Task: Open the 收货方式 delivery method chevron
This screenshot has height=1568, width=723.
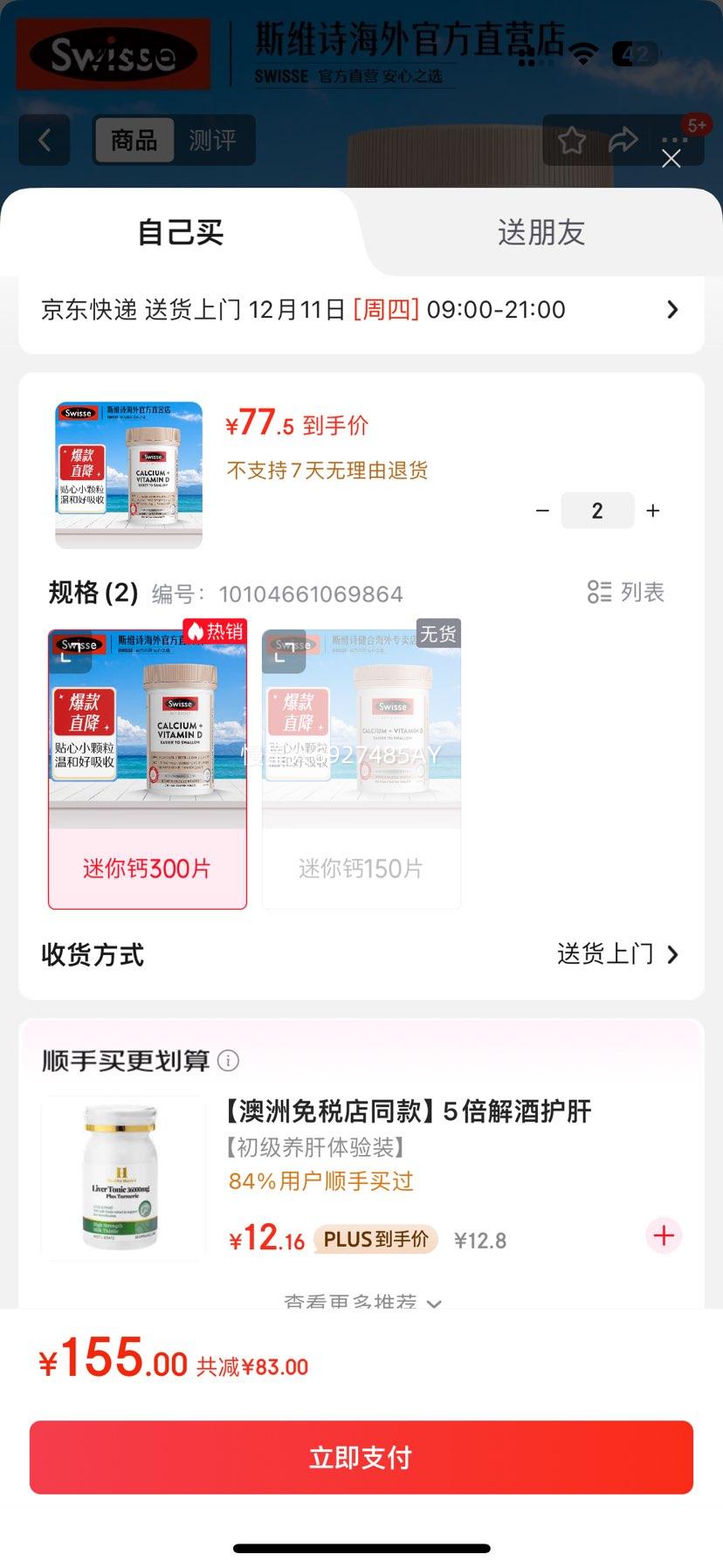Action: 671,954
